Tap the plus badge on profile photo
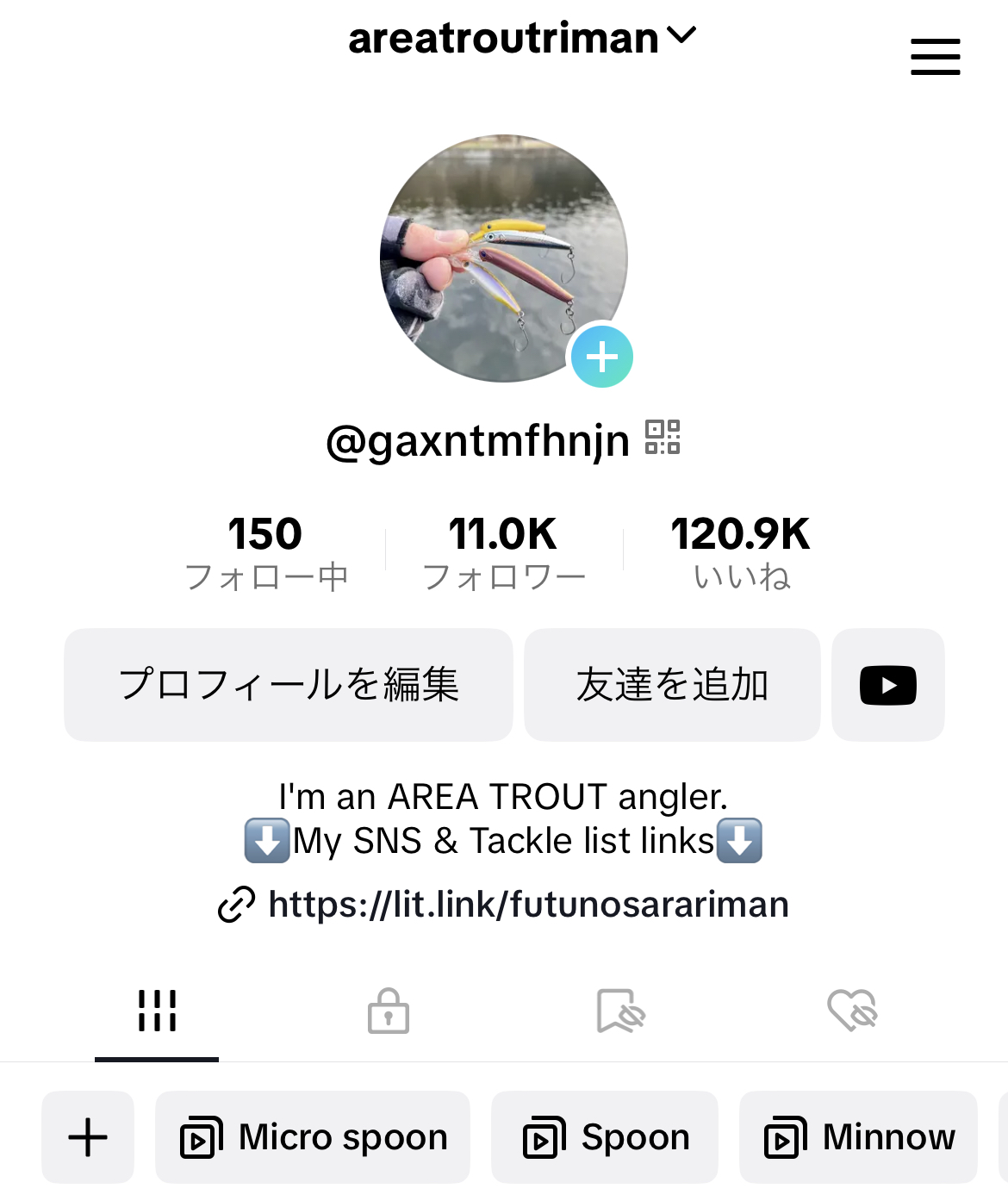 click(601, 356)
